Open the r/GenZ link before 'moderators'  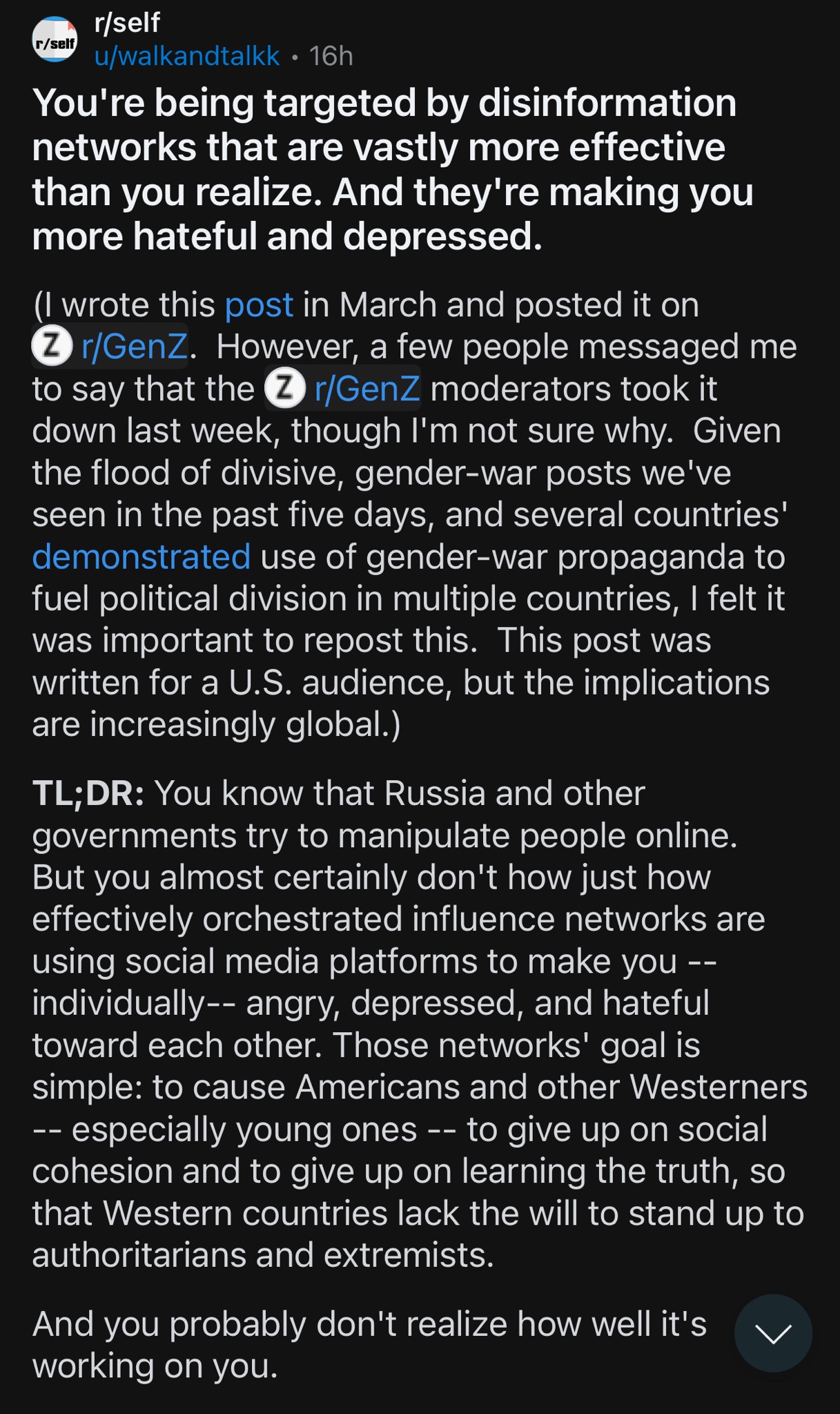(x=344, y=389)
